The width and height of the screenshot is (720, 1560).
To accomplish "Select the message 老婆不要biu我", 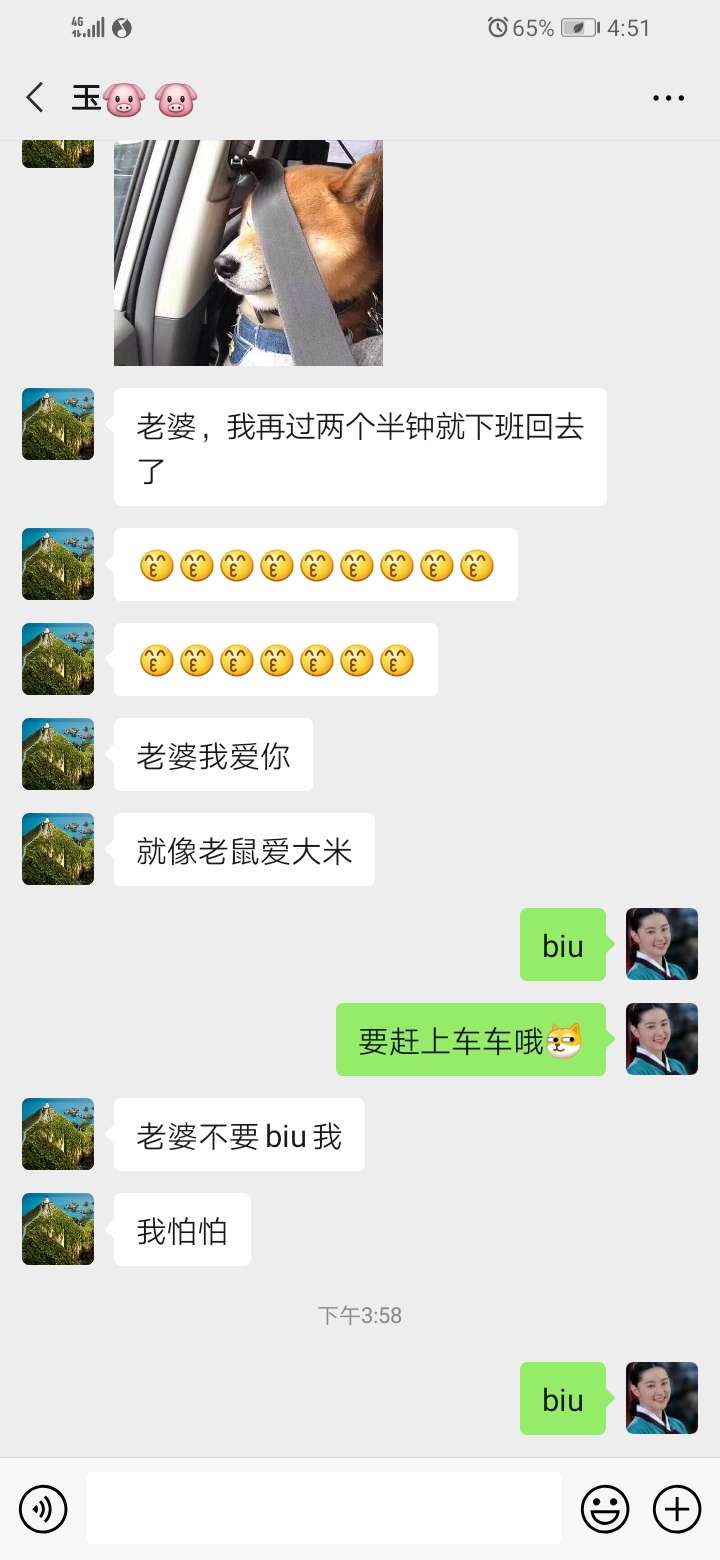I will [238, 1134].
